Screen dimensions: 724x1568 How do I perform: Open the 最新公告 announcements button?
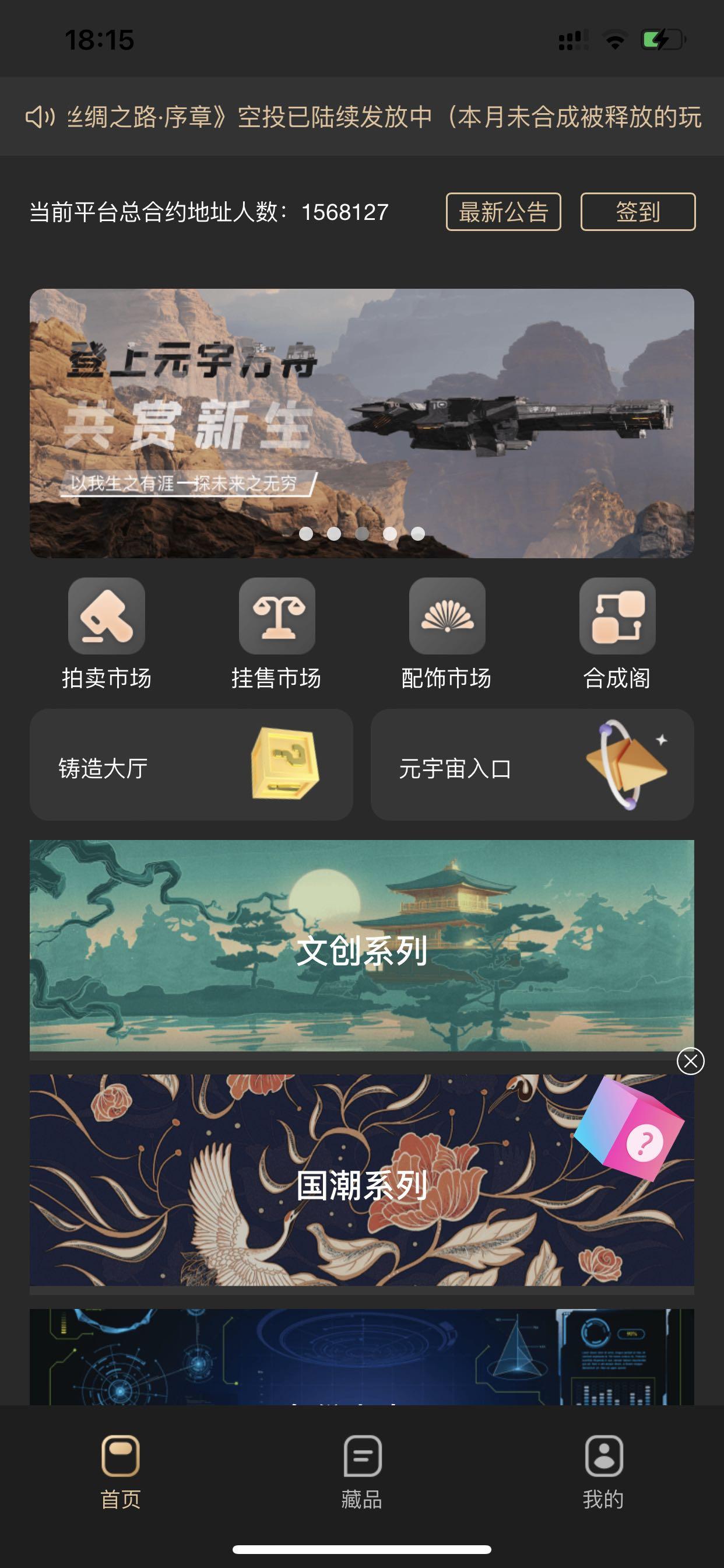coord(503,212)
